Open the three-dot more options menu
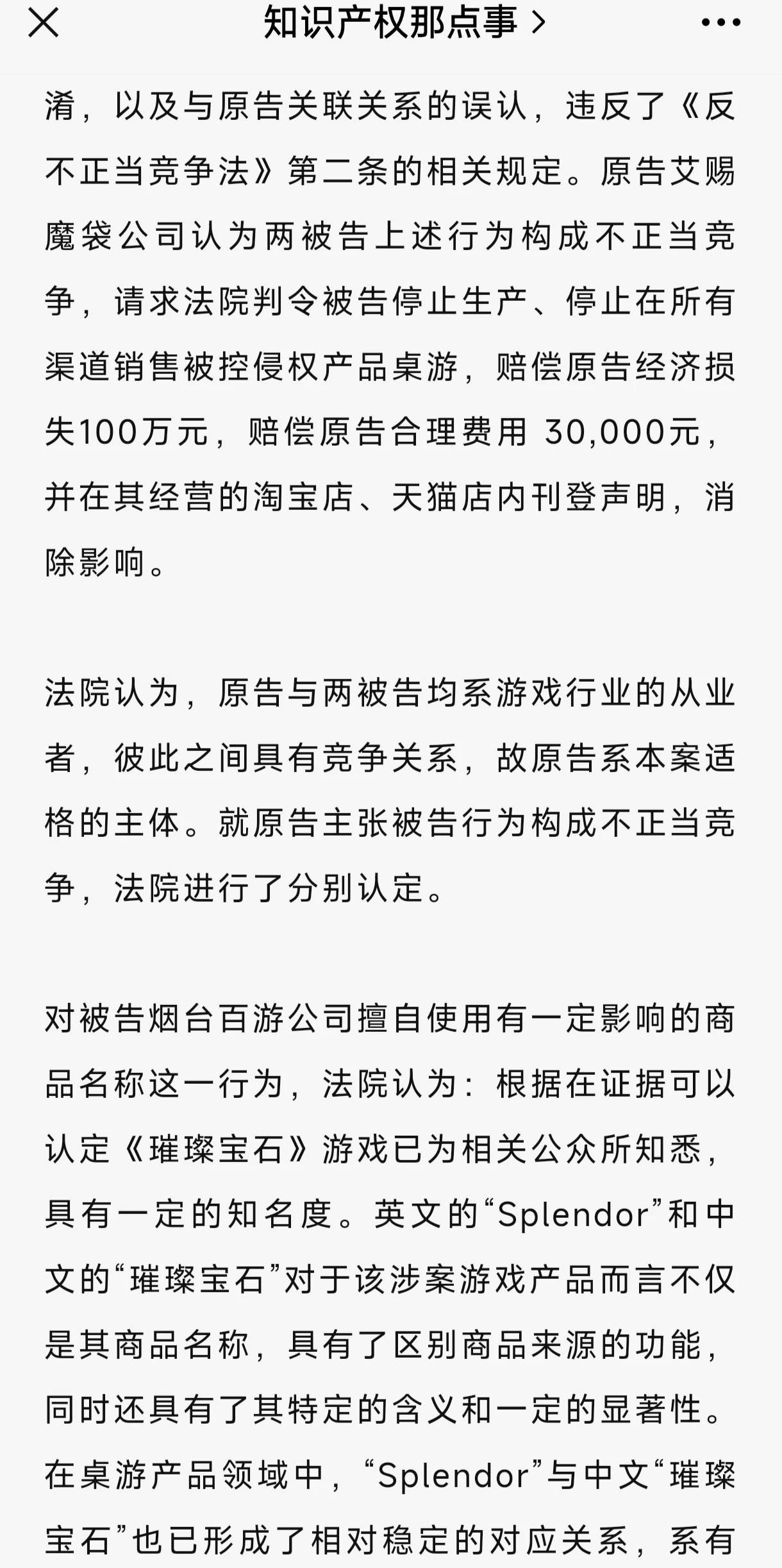The image size is (782, 1568). (720, 23)
